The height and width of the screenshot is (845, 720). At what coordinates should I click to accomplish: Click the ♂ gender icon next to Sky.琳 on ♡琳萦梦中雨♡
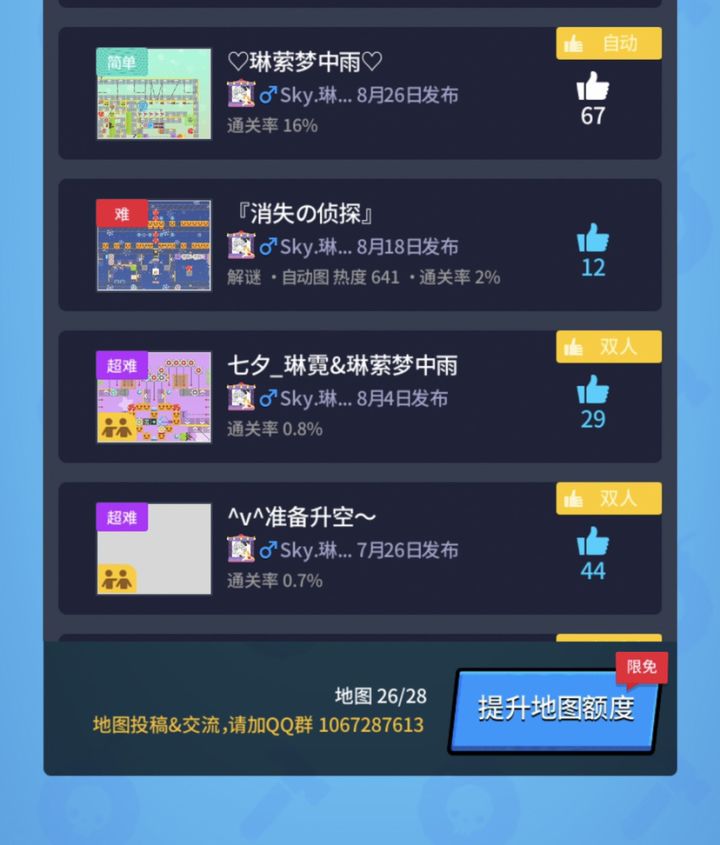[266, 96]
